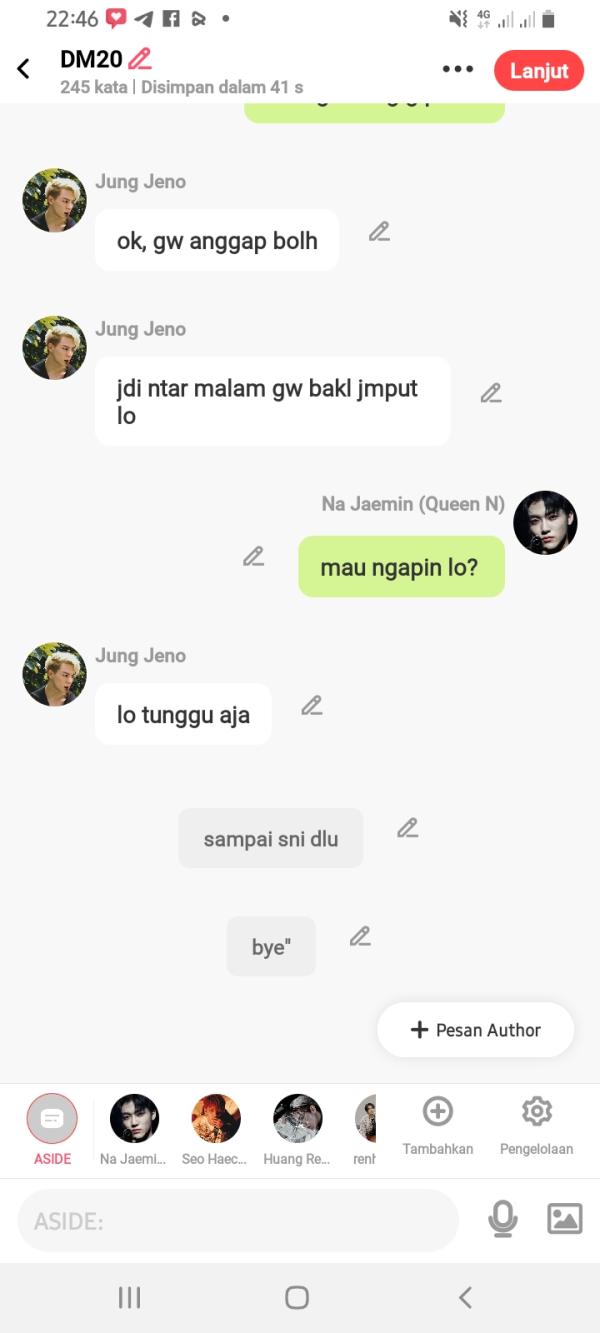Edit the 'ok, gw anggap bolh' message
Viewport: 600px width, 1333px height.
(379, 232)
